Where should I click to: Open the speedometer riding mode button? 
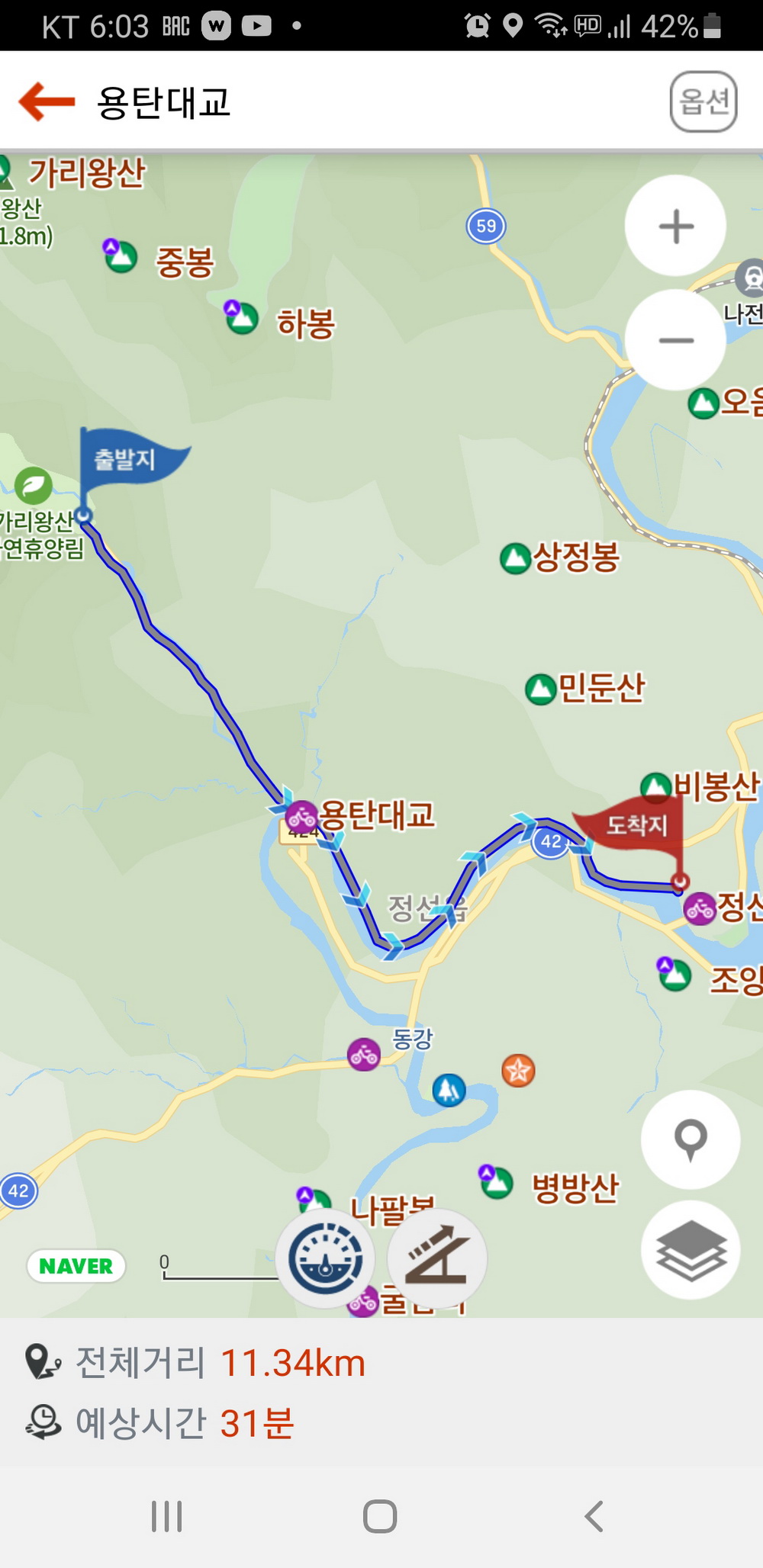tap(326, 1258)
